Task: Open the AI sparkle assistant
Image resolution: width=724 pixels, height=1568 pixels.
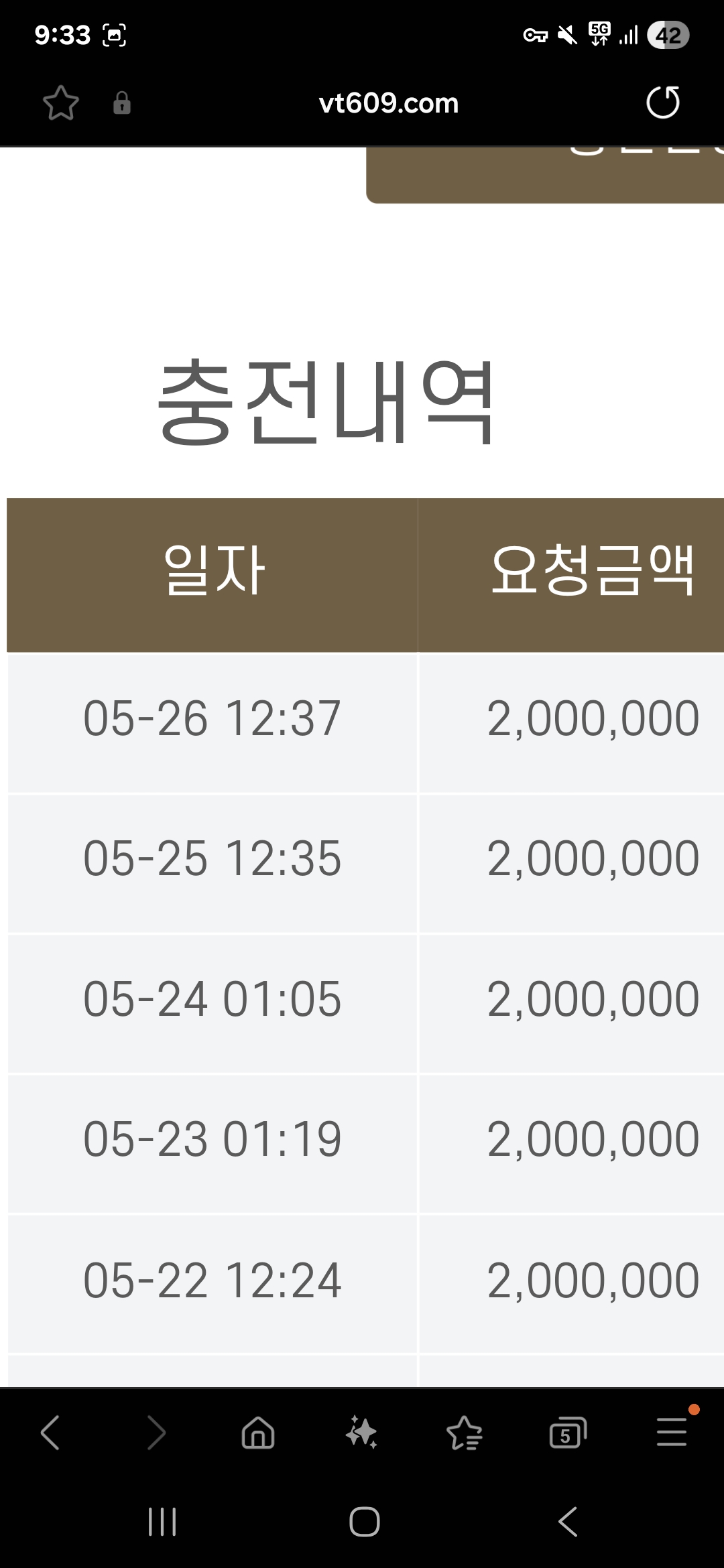Action: (361, 1432)
